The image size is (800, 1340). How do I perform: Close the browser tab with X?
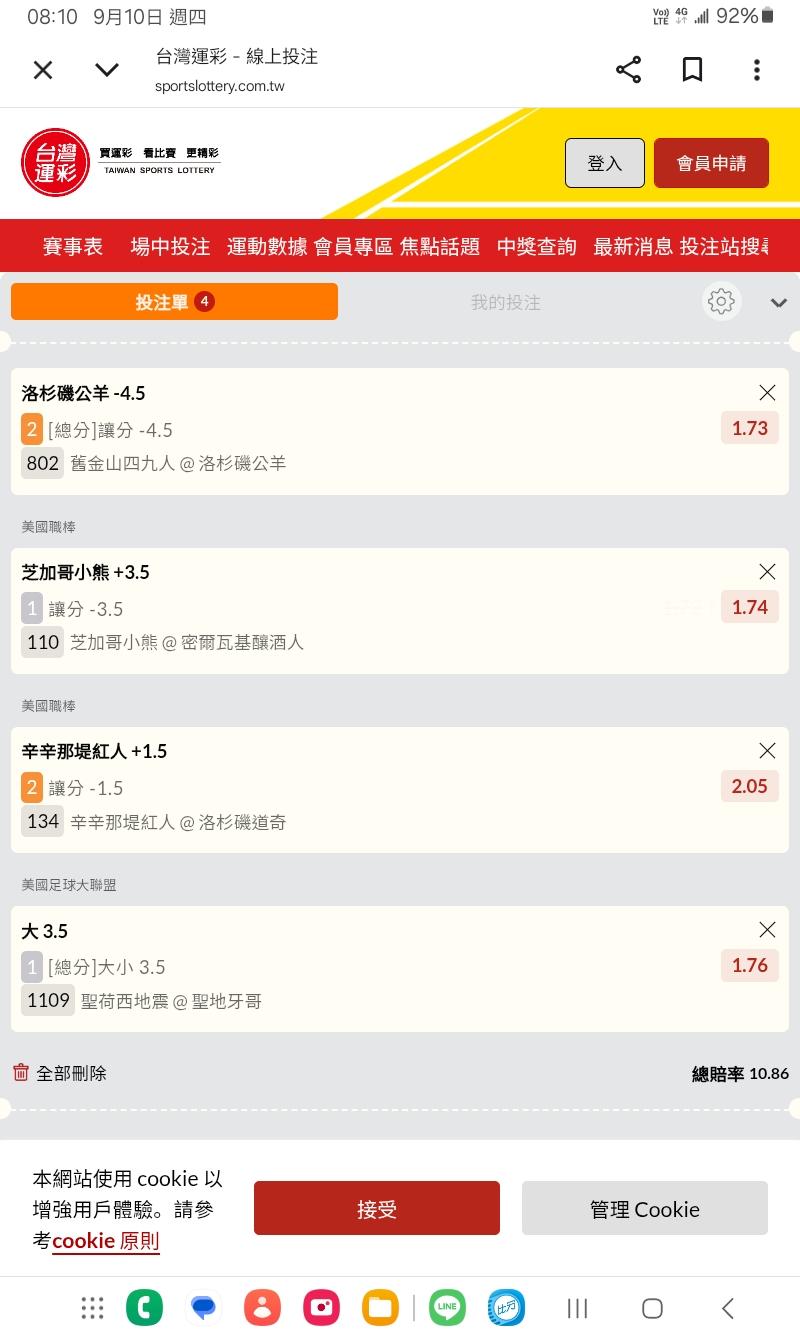[43, 70]
